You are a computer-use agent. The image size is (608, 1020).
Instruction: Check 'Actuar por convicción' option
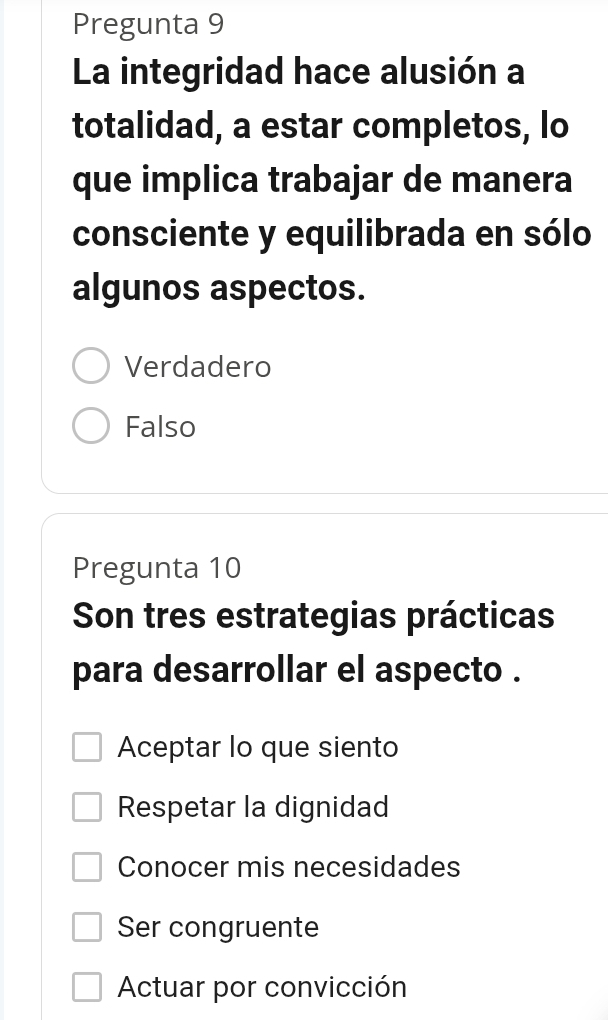point(87,987)
